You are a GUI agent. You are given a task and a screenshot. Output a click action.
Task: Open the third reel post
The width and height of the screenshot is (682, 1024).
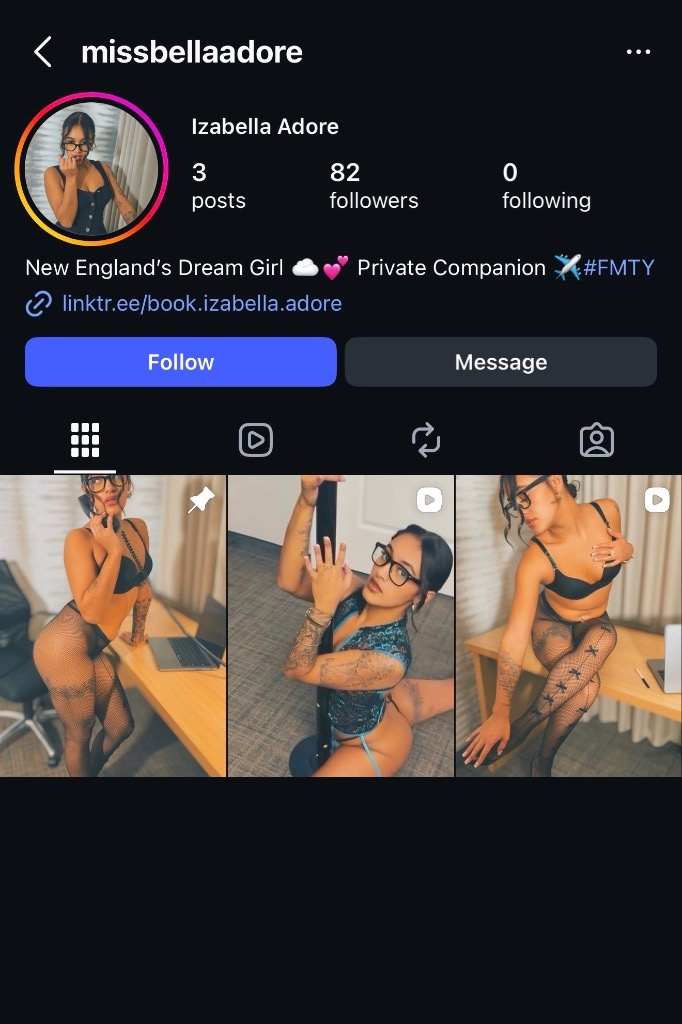[569, 625]
